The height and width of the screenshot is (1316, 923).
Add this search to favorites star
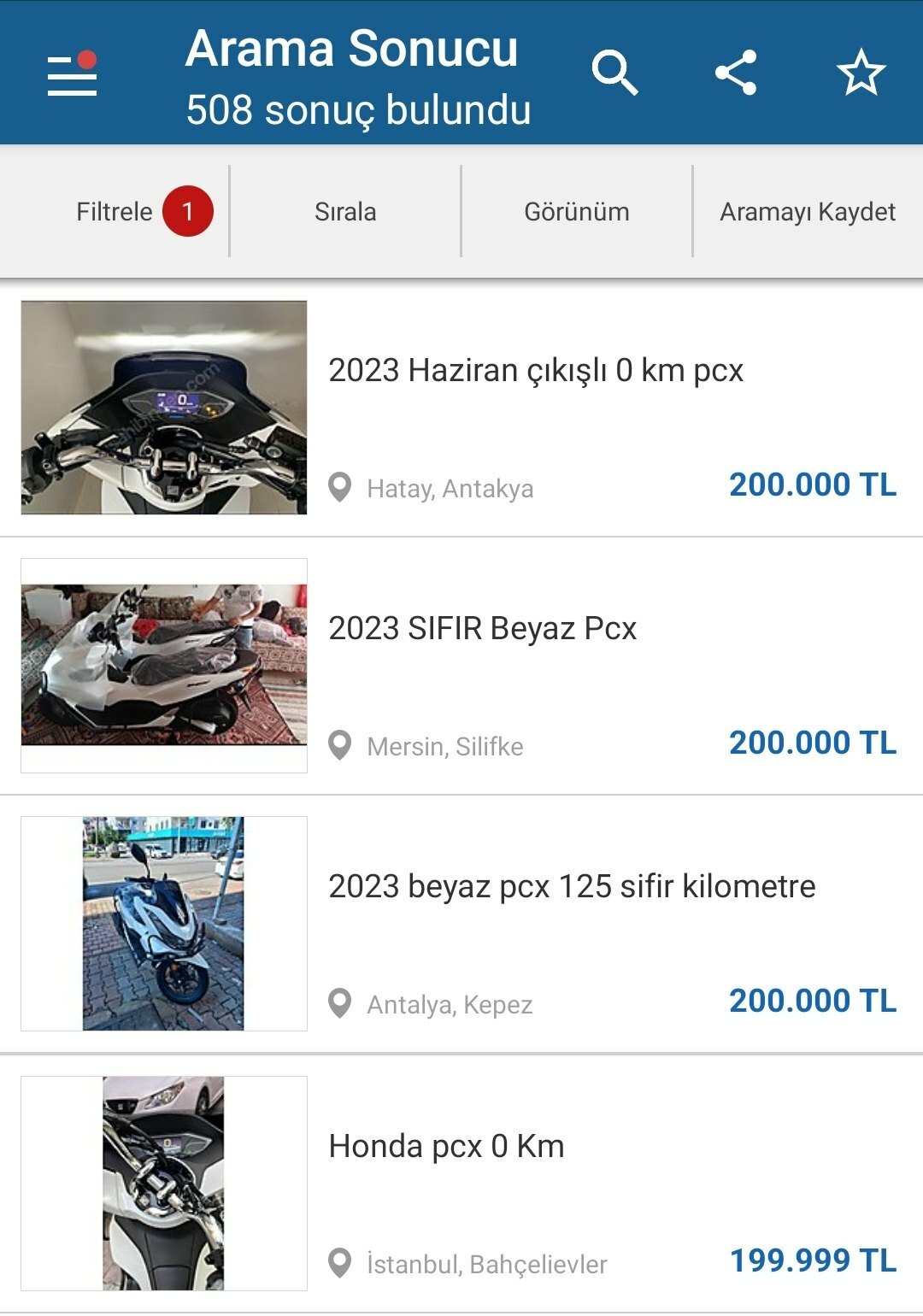(x=860, y=73)
